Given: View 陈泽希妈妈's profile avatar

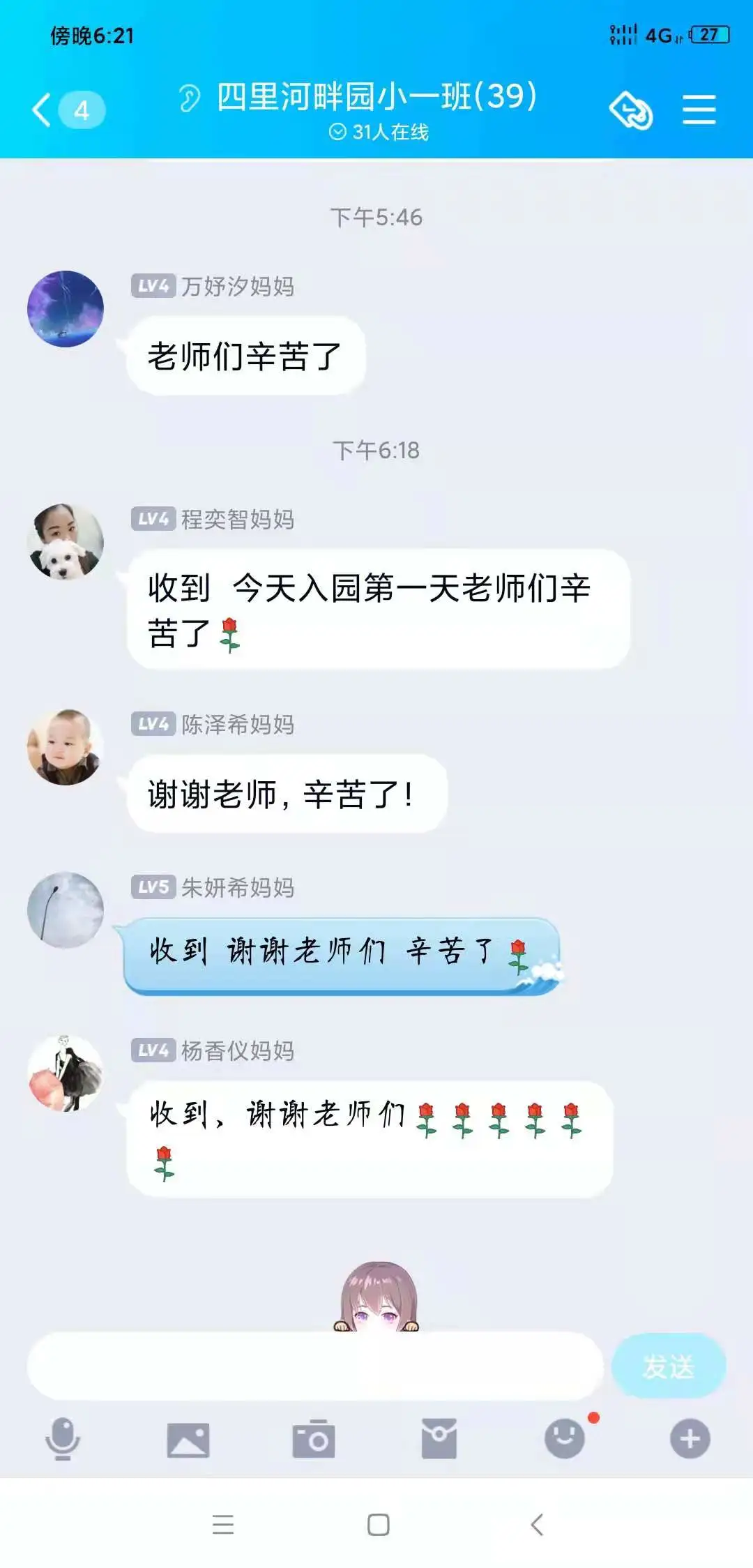Looking at the screenshot, I should coord(66,746).
